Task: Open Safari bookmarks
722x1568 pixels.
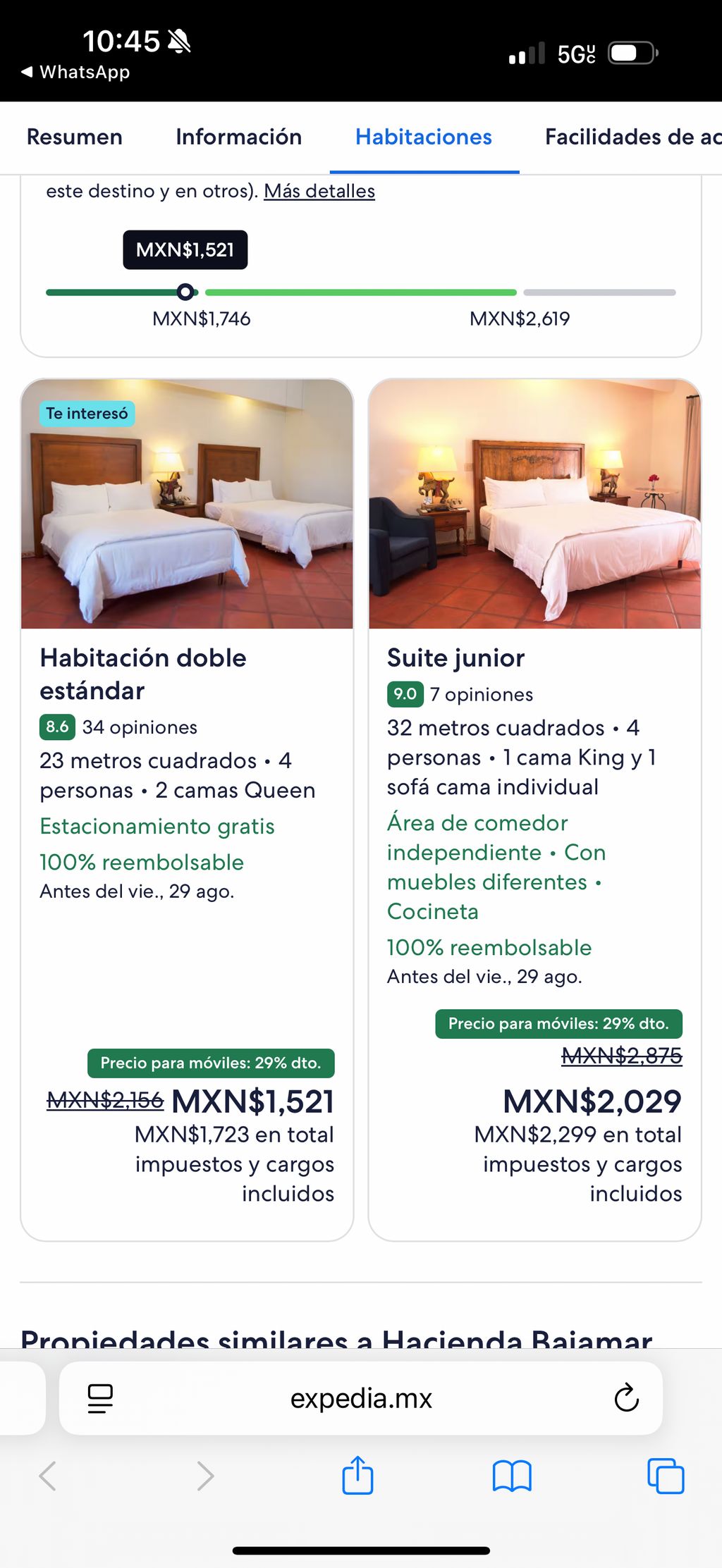Action: [x=512, y=1476]
